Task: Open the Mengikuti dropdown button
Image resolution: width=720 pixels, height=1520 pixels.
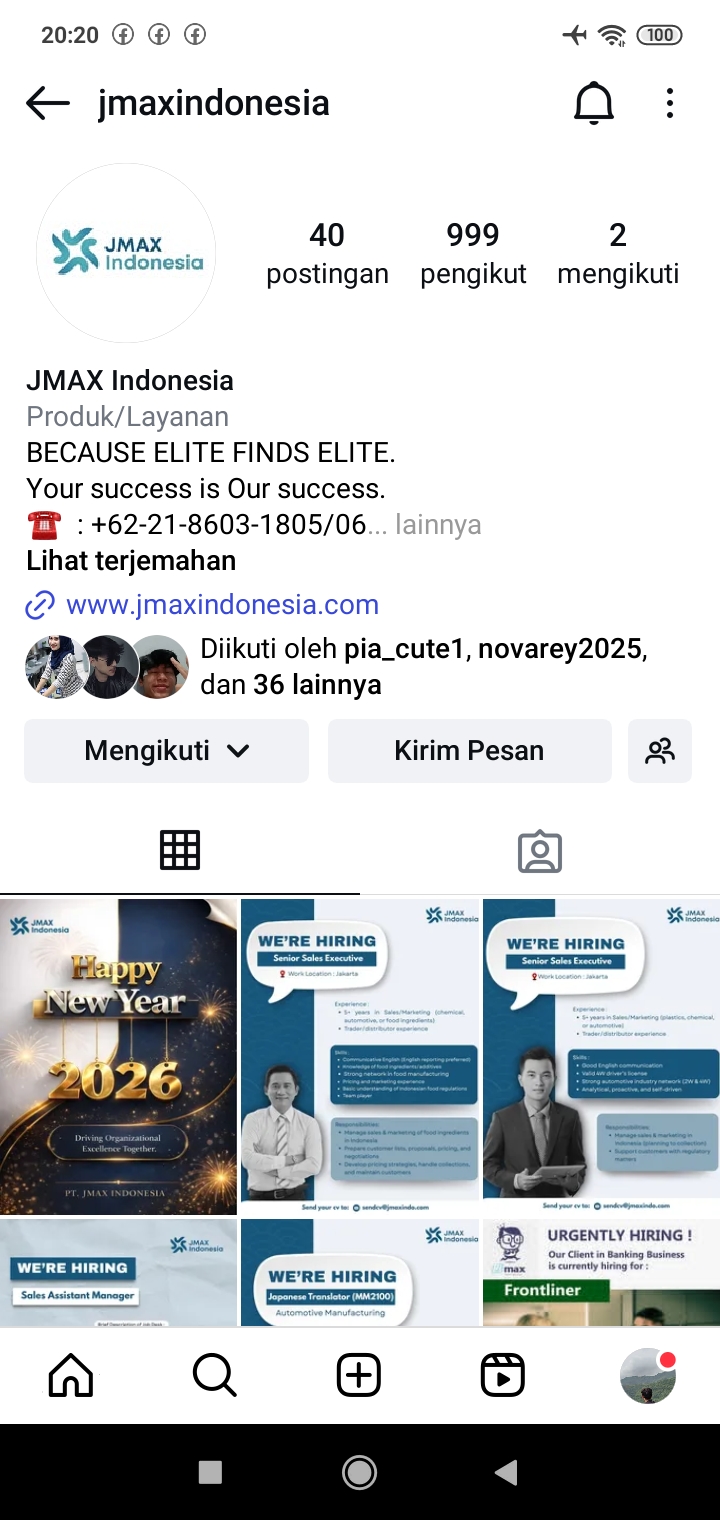Action: (x=166, y=750)
